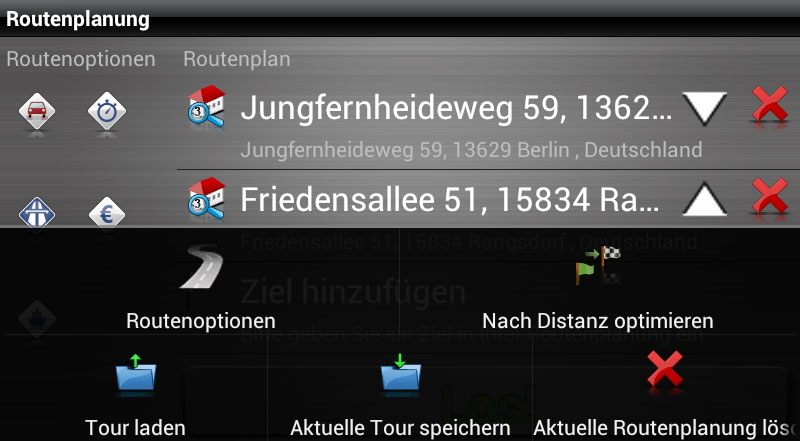The width and height of the screenshot is (800, 441).
Task: Remove Friedensallee 51 from the route
Action: tap(769, 199)
